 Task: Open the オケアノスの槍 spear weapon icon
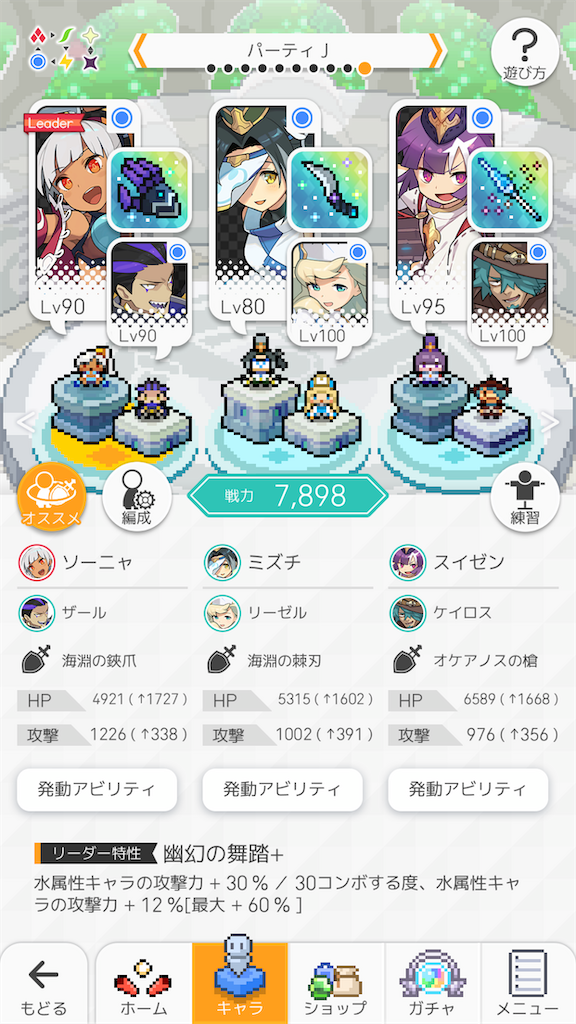511,189
